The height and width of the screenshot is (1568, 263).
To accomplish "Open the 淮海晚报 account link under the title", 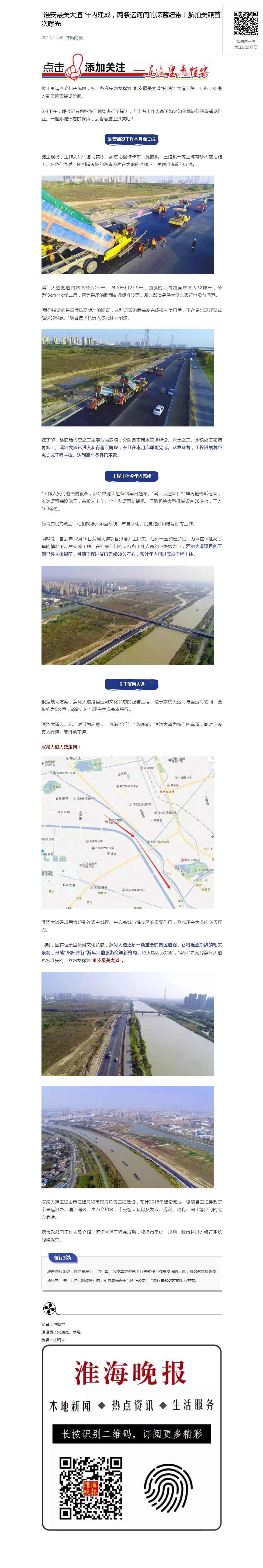I will (x=74, y=38).
